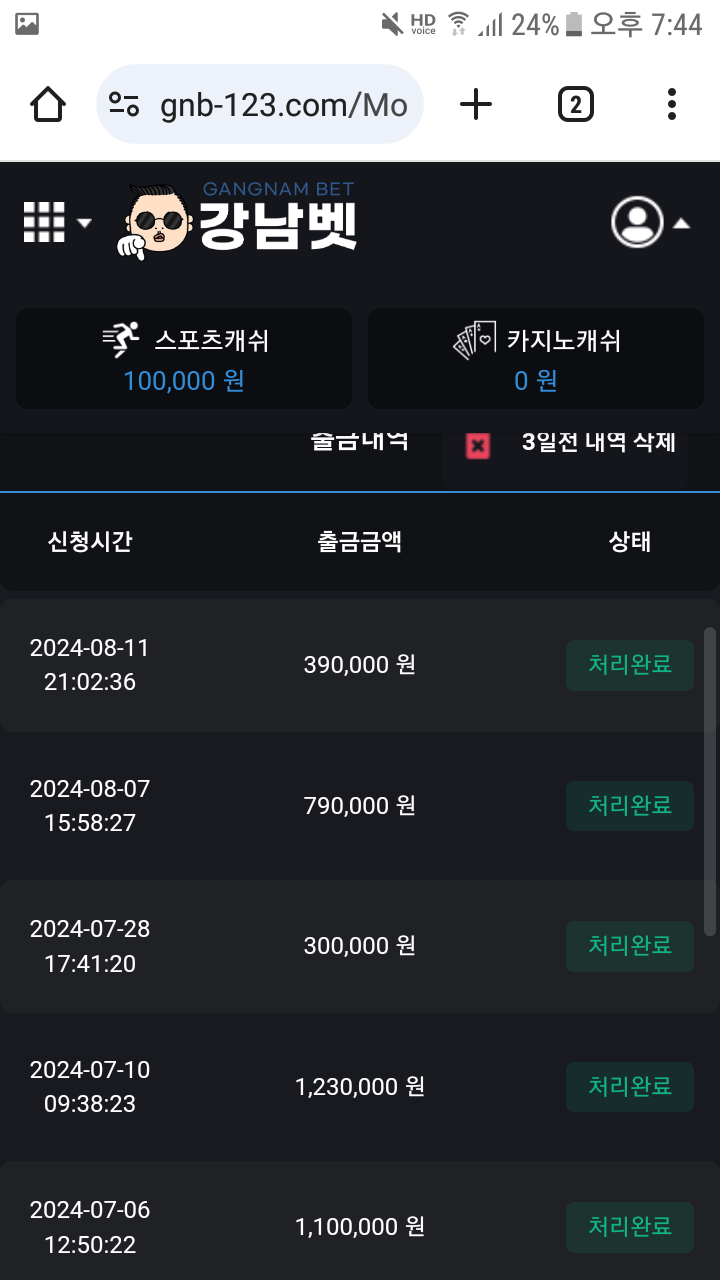Open the tab switcher showing 2 tabs
The height and width of the screenshot is (1280, 720).
(575, 104)
